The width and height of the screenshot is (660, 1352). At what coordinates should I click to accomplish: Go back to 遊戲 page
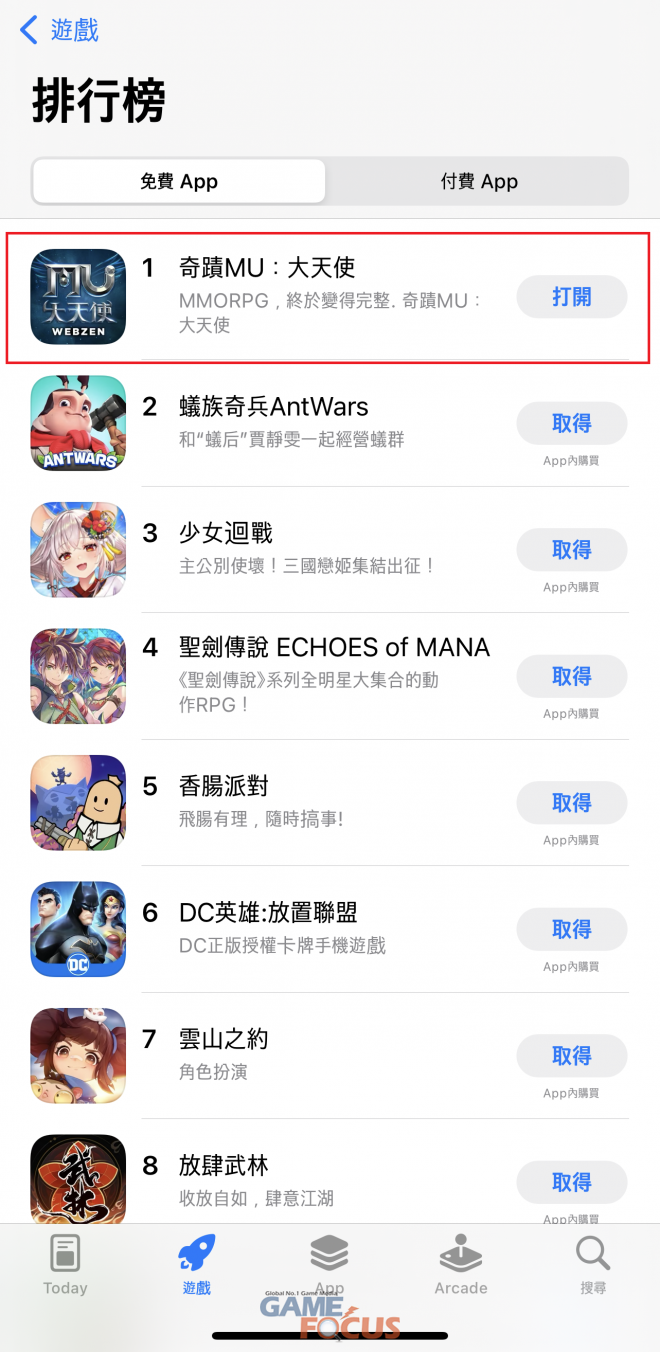click(x=60, y=30)
